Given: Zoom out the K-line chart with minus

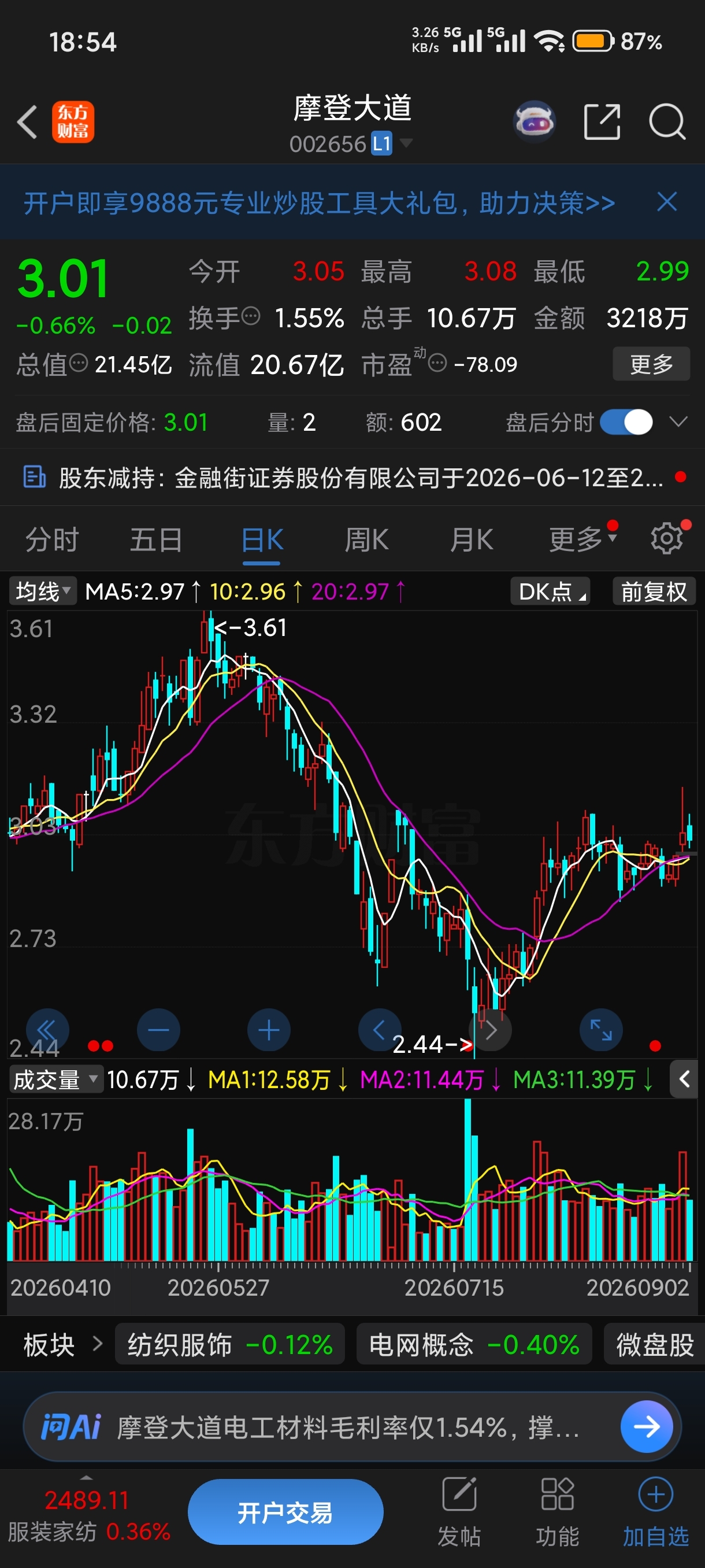Looking at the screenshot, I should [158, 1030].
